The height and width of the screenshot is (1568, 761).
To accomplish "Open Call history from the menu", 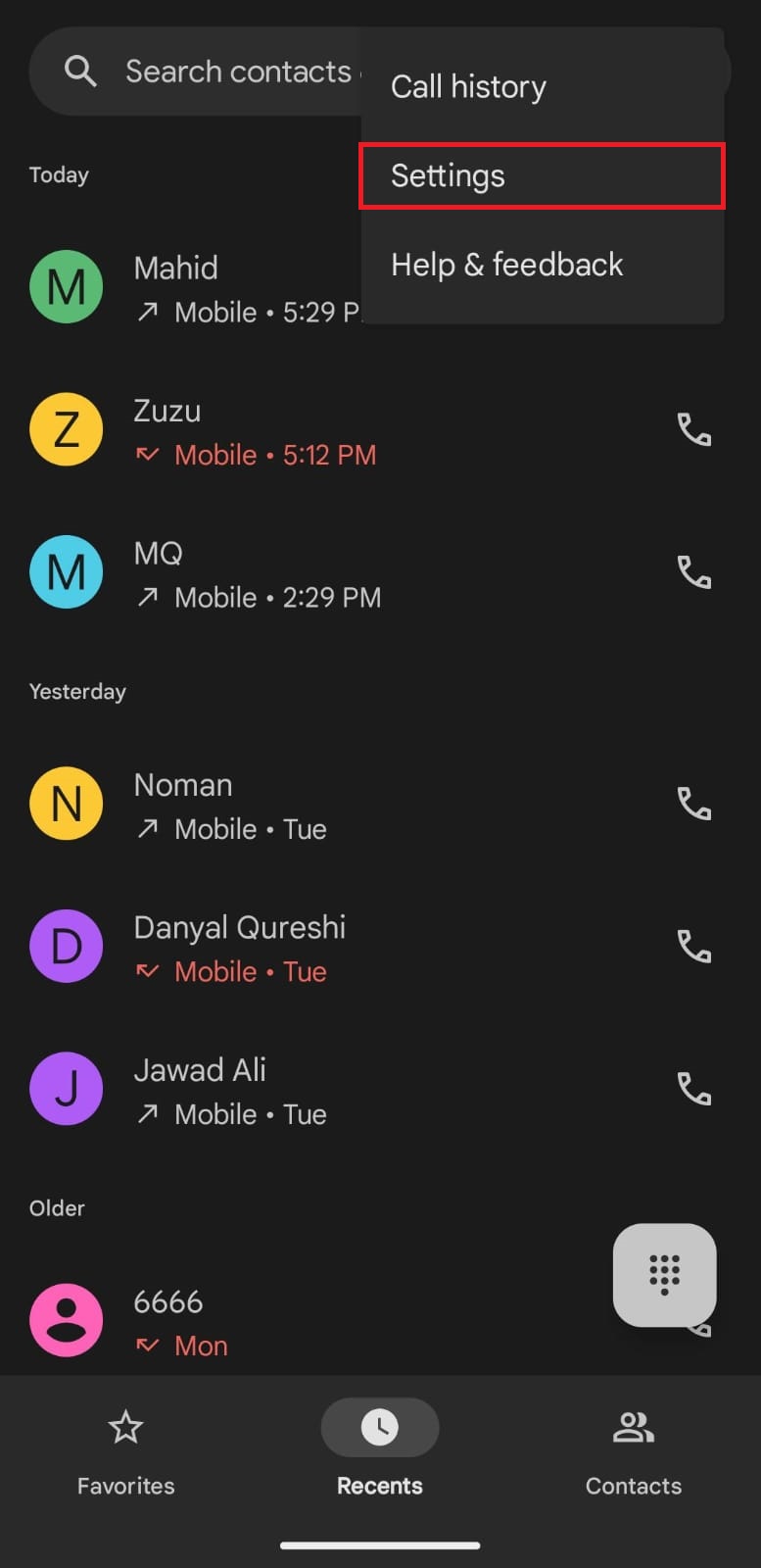I will point(468,87).
